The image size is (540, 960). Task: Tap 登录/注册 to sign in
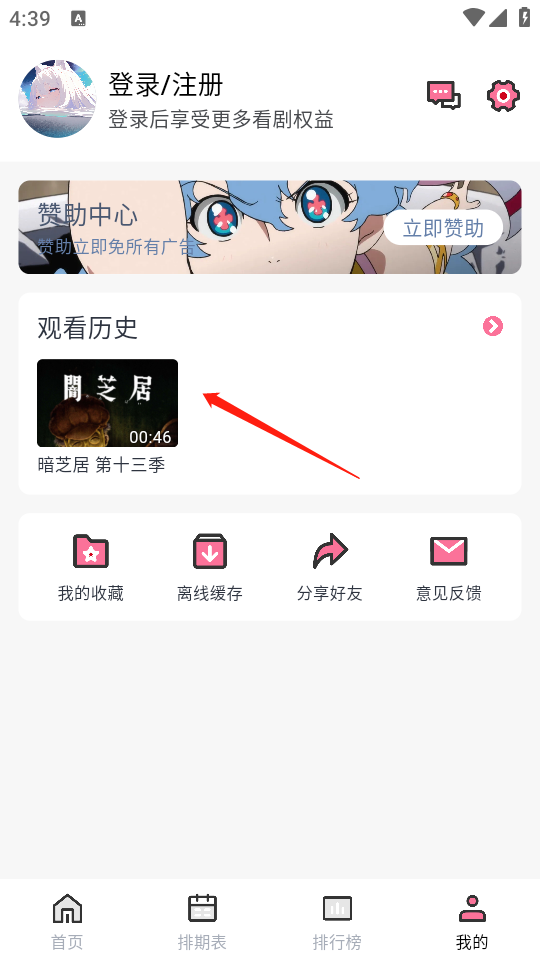pyautogui.click(x=165, y=84)
